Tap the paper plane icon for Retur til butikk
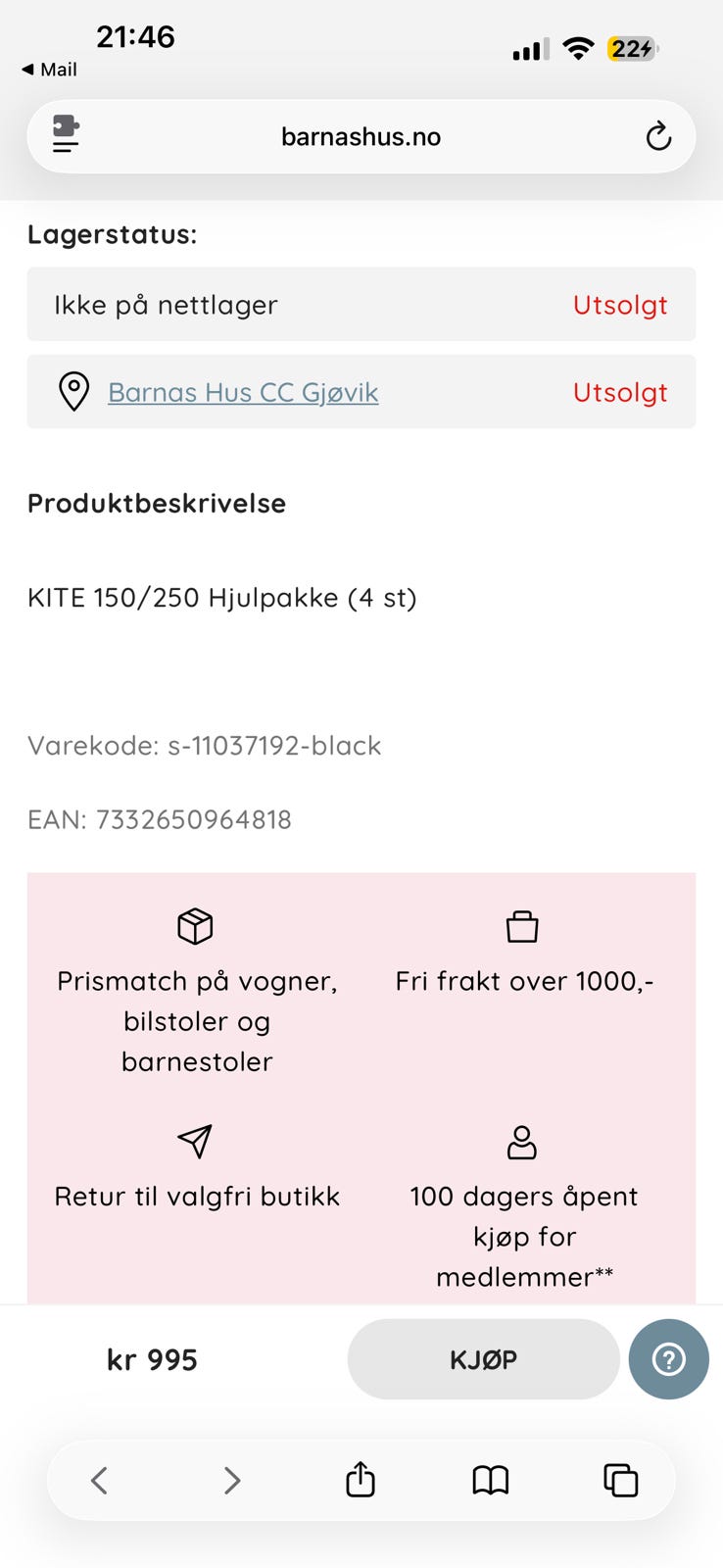The image size is (723, 1568). tap(196, 1142)
